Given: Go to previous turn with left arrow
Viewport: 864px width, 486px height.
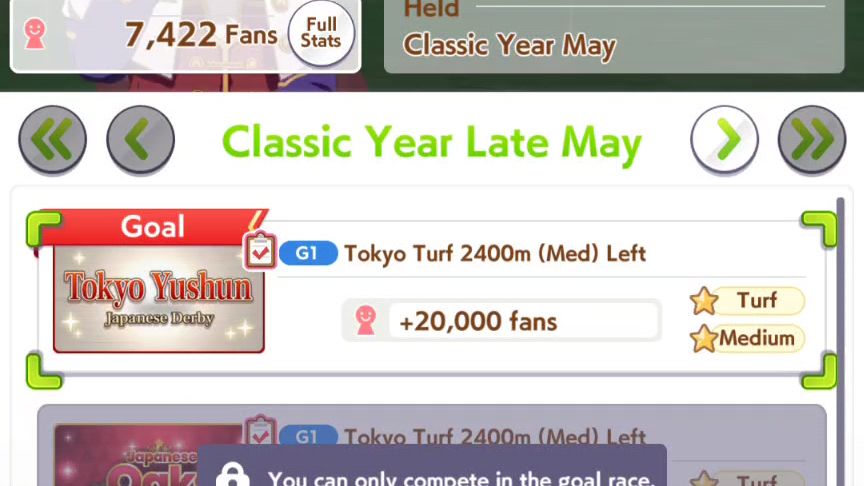Looking at the screenshot, I should 141,141.
